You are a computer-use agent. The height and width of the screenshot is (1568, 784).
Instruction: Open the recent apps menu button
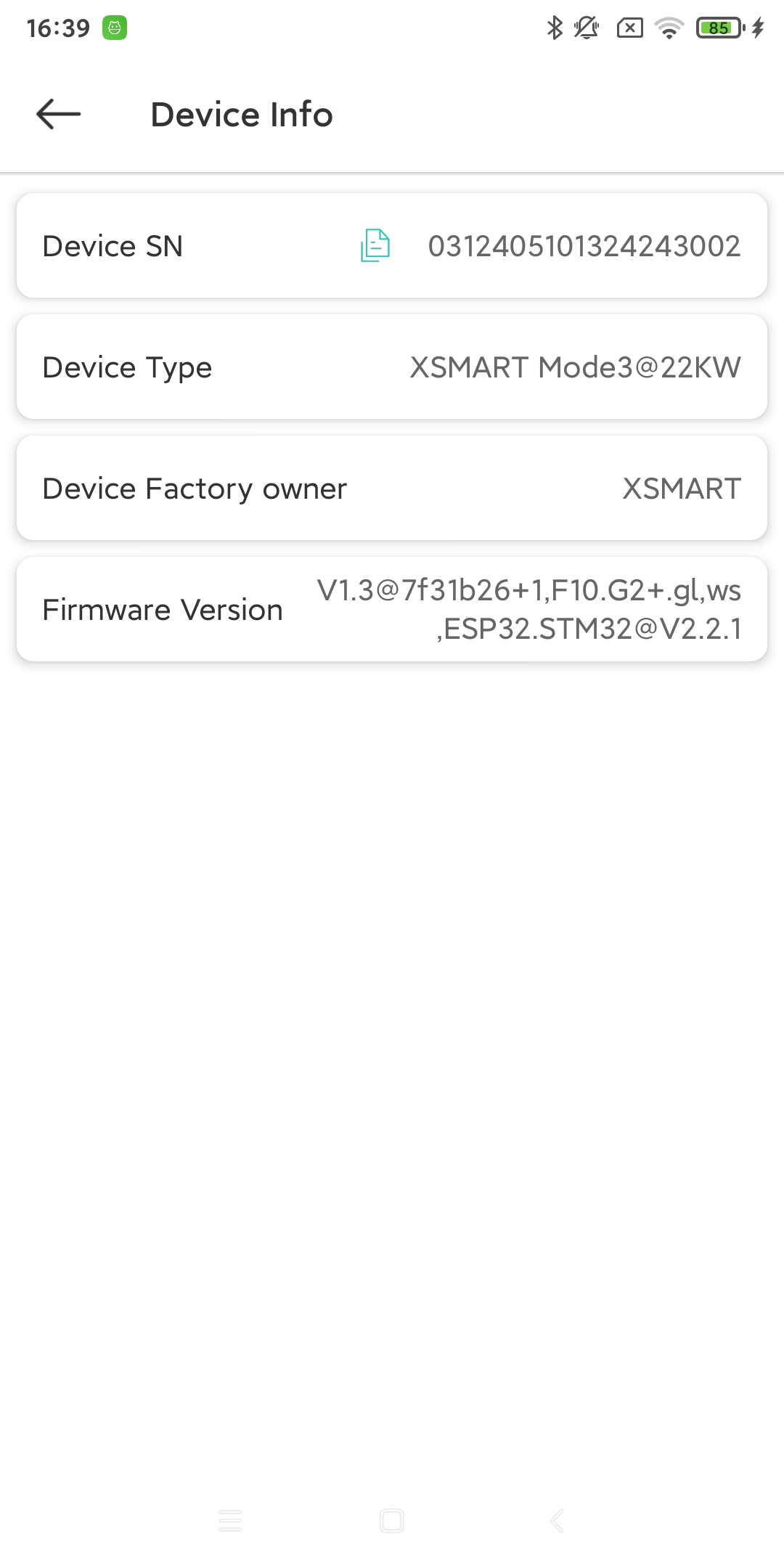230,1520
